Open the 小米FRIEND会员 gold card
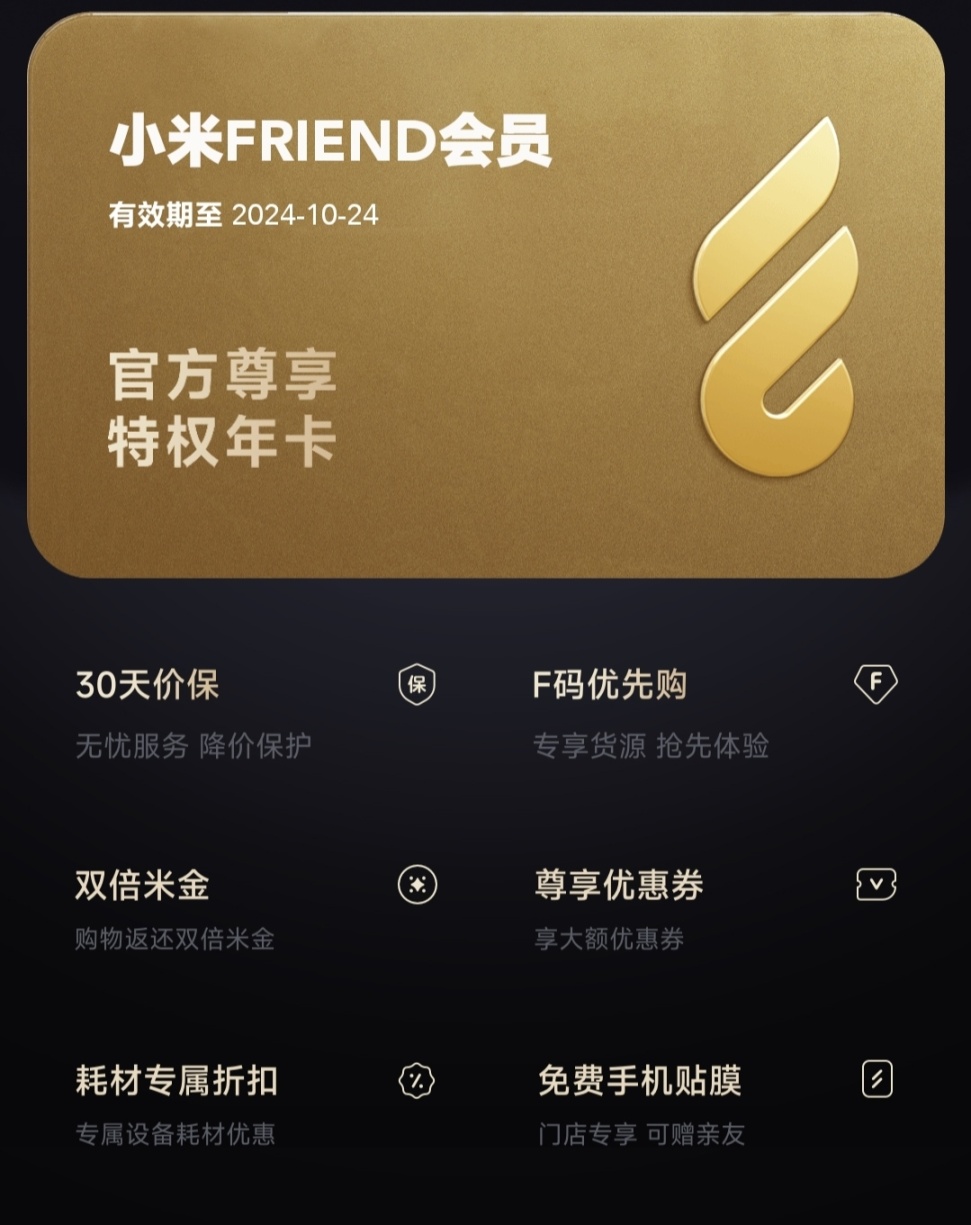Screen dimensions: 971x1225 [x=485, y=296]
